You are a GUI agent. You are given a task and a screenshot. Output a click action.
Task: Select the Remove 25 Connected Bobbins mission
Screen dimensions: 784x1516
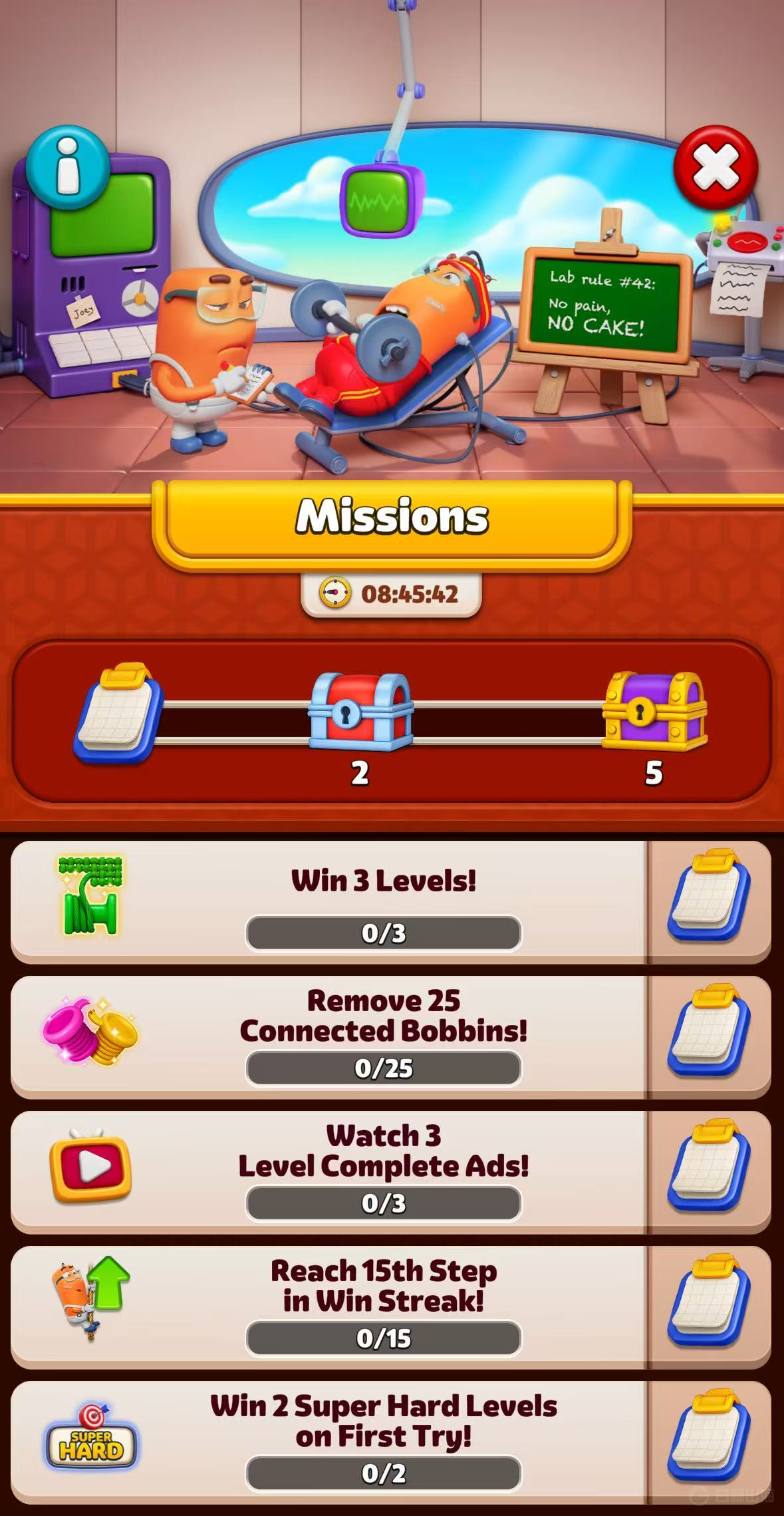(383, 1036)
